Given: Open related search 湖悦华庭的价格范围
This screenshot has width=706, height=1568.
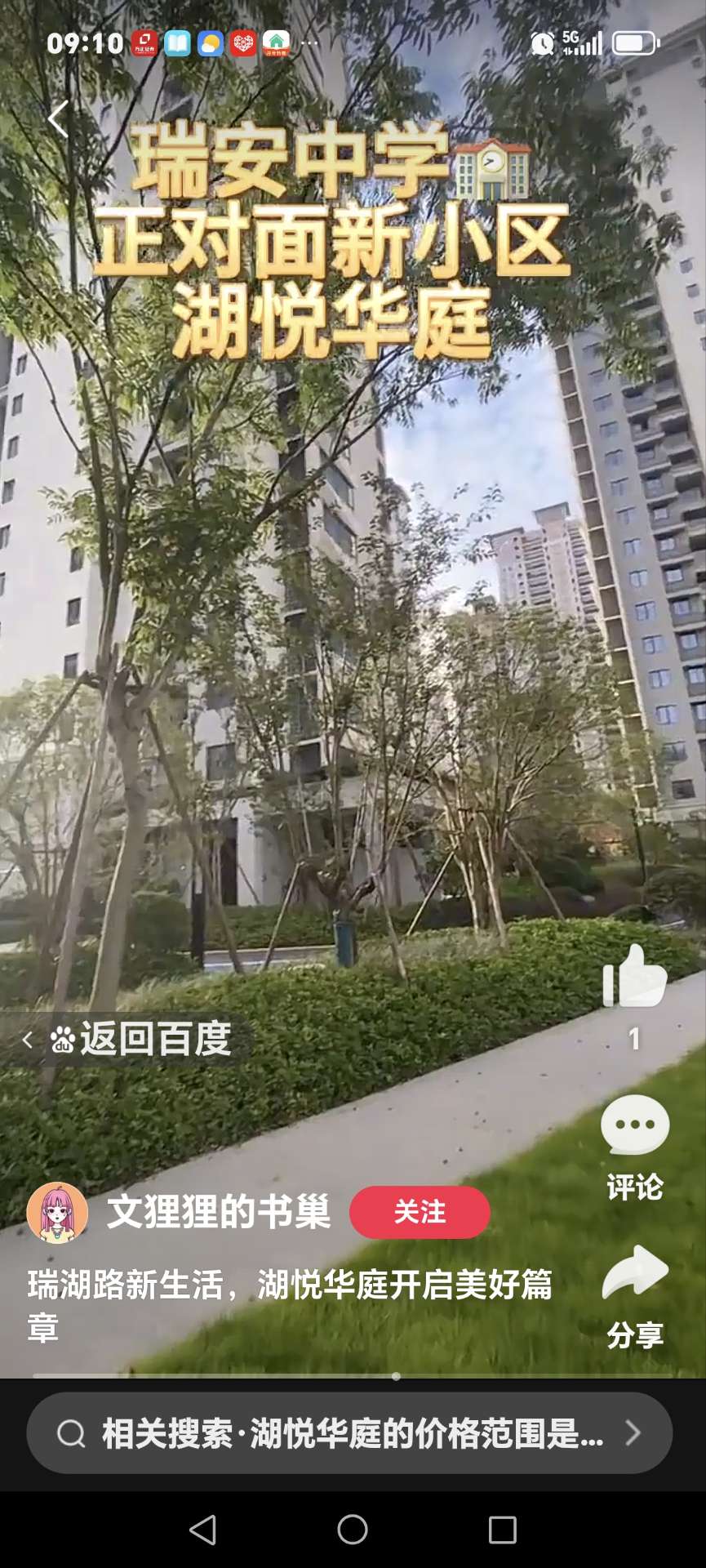Looking at the screenshot, I should 349,1433.
